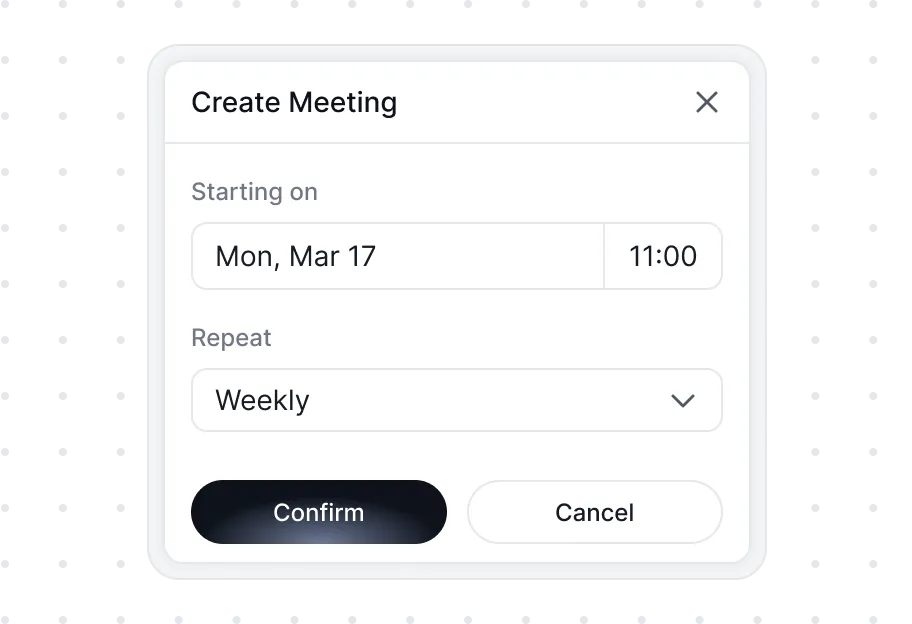Close the Create Meeting dialog
This screenshot has height=624, width=912.
[x=707, y=102]
